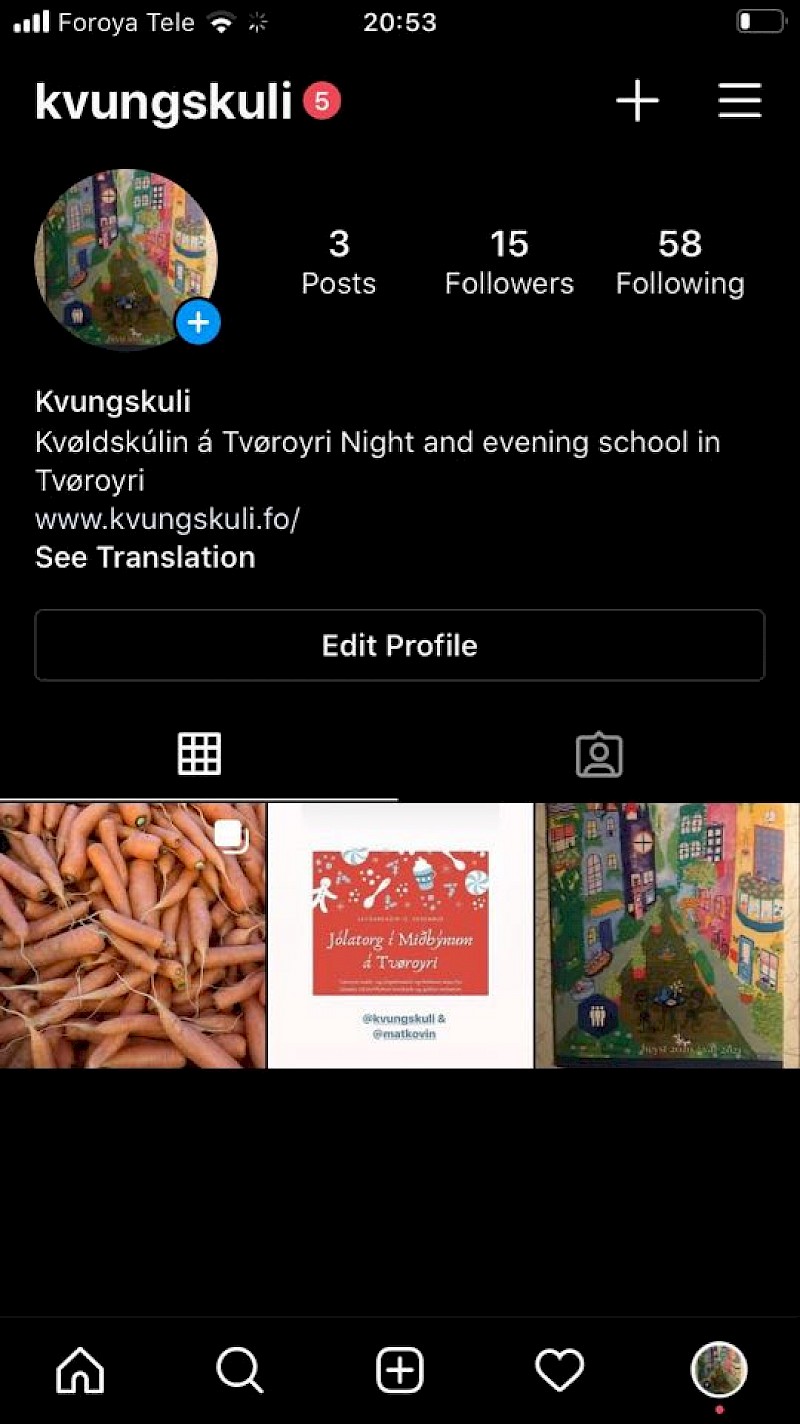
Task: Open the carrots photo post
Action: [x=132, y=935]
